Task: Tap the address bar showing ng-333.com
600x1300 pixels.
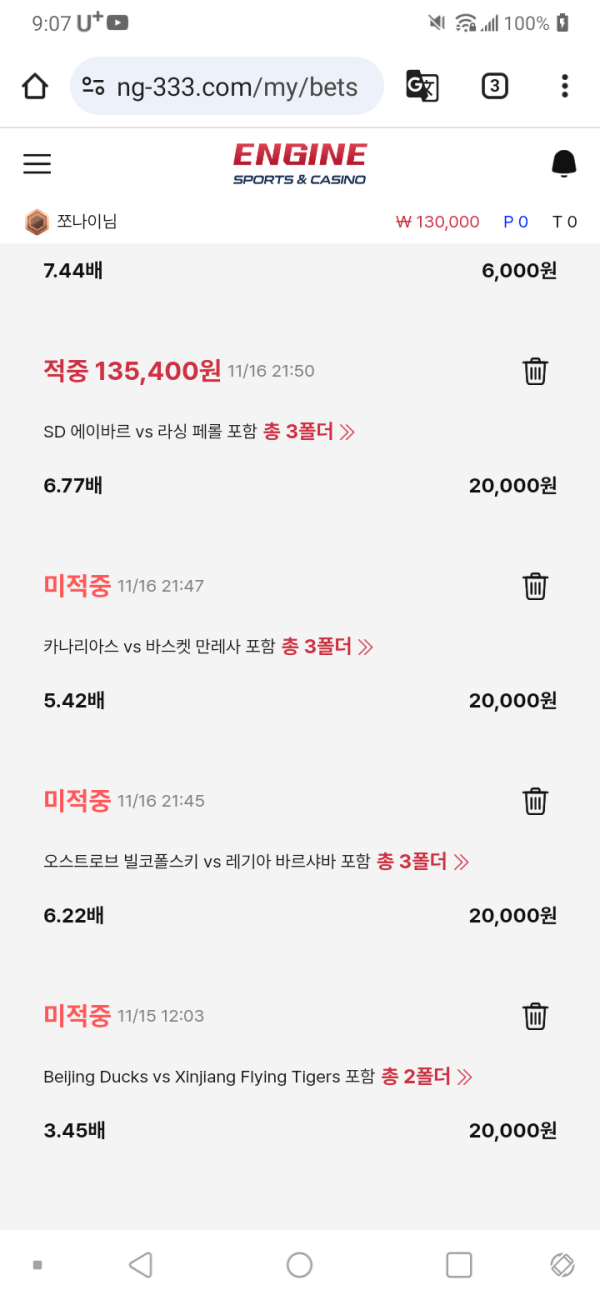Action: point(236,87)
